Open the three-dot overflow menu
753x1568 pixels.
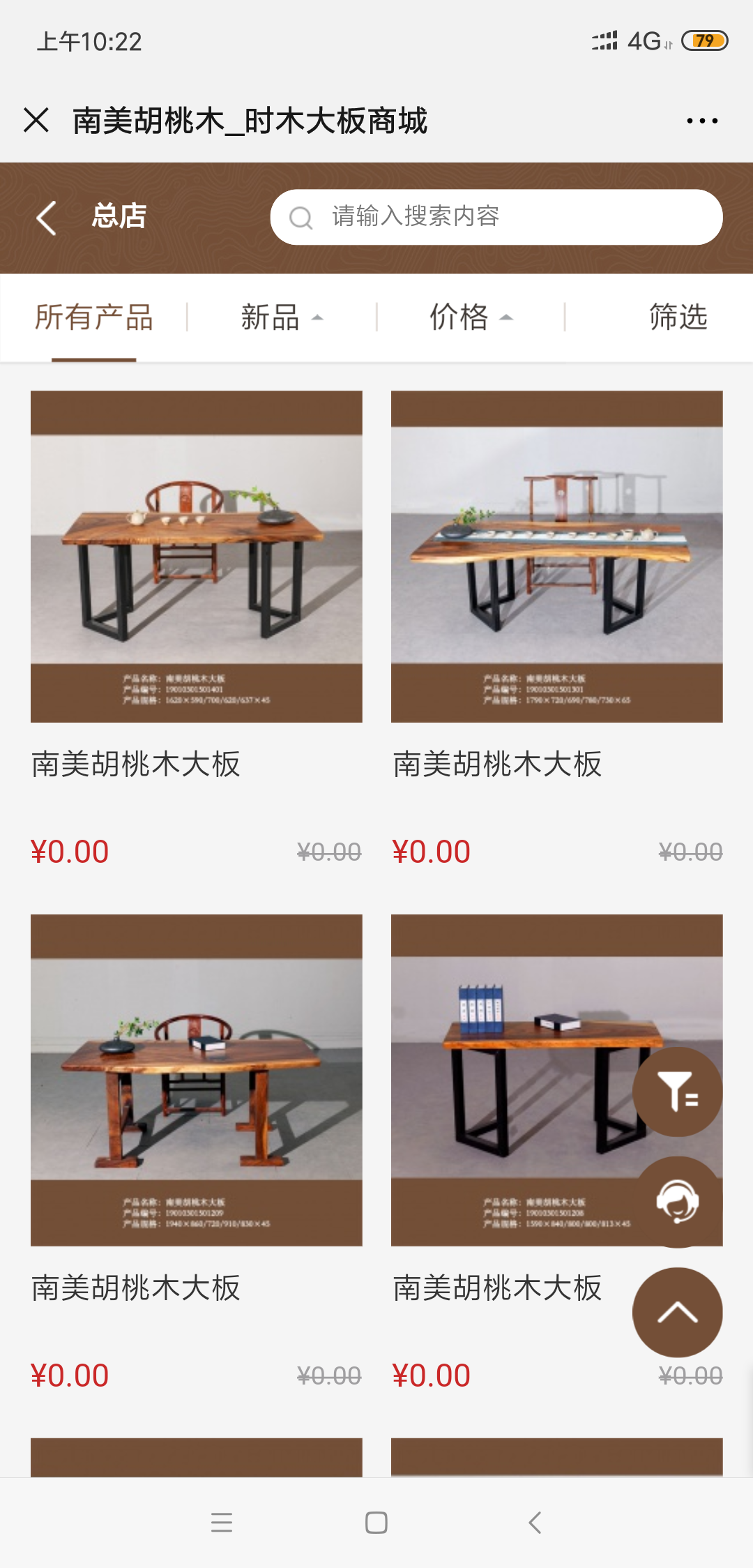[x=701, y=121]
